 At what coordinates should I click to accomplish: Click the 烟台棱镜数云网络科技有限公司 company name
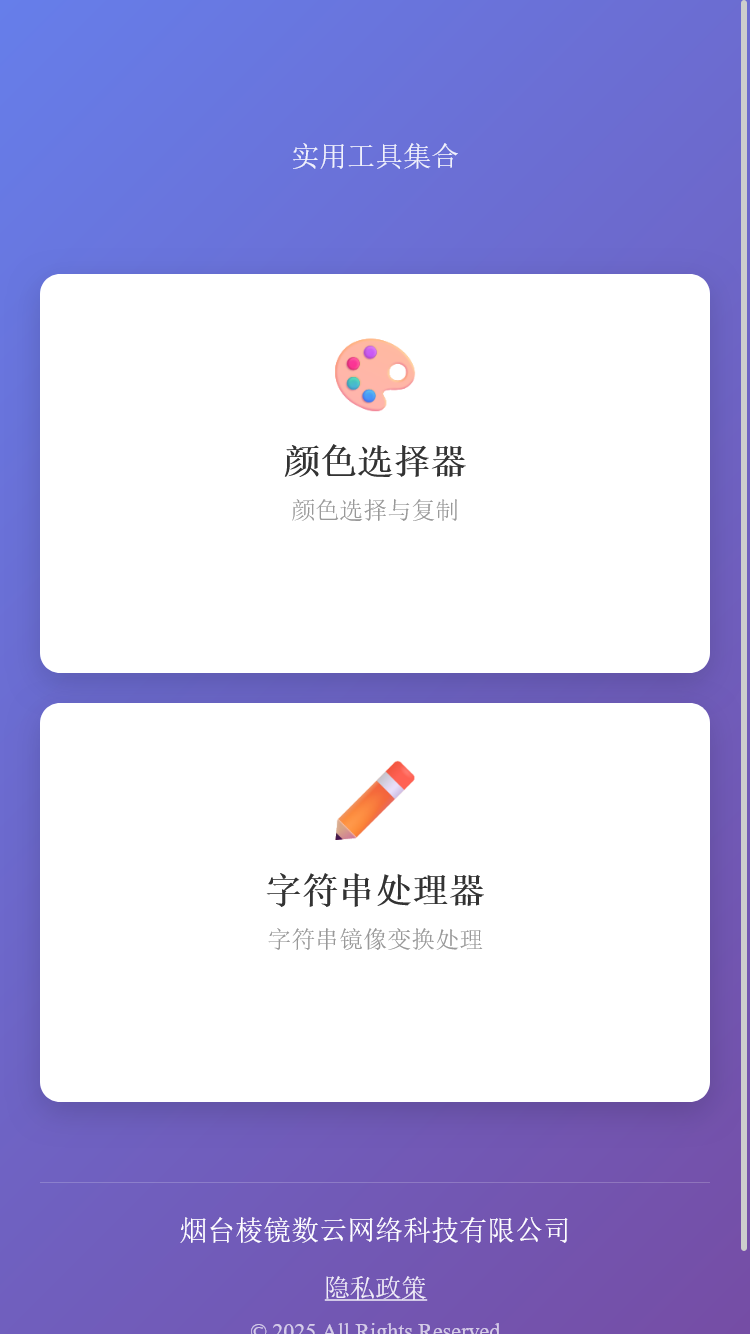point(374,1231)
